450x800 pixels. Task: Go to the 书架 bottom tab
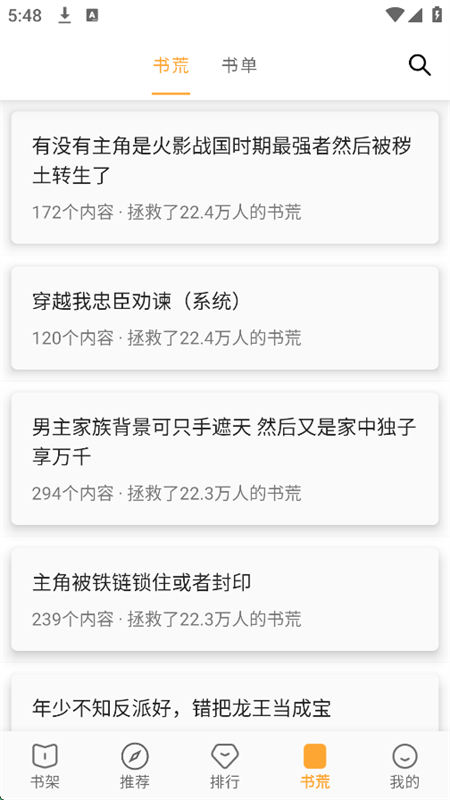45,766
